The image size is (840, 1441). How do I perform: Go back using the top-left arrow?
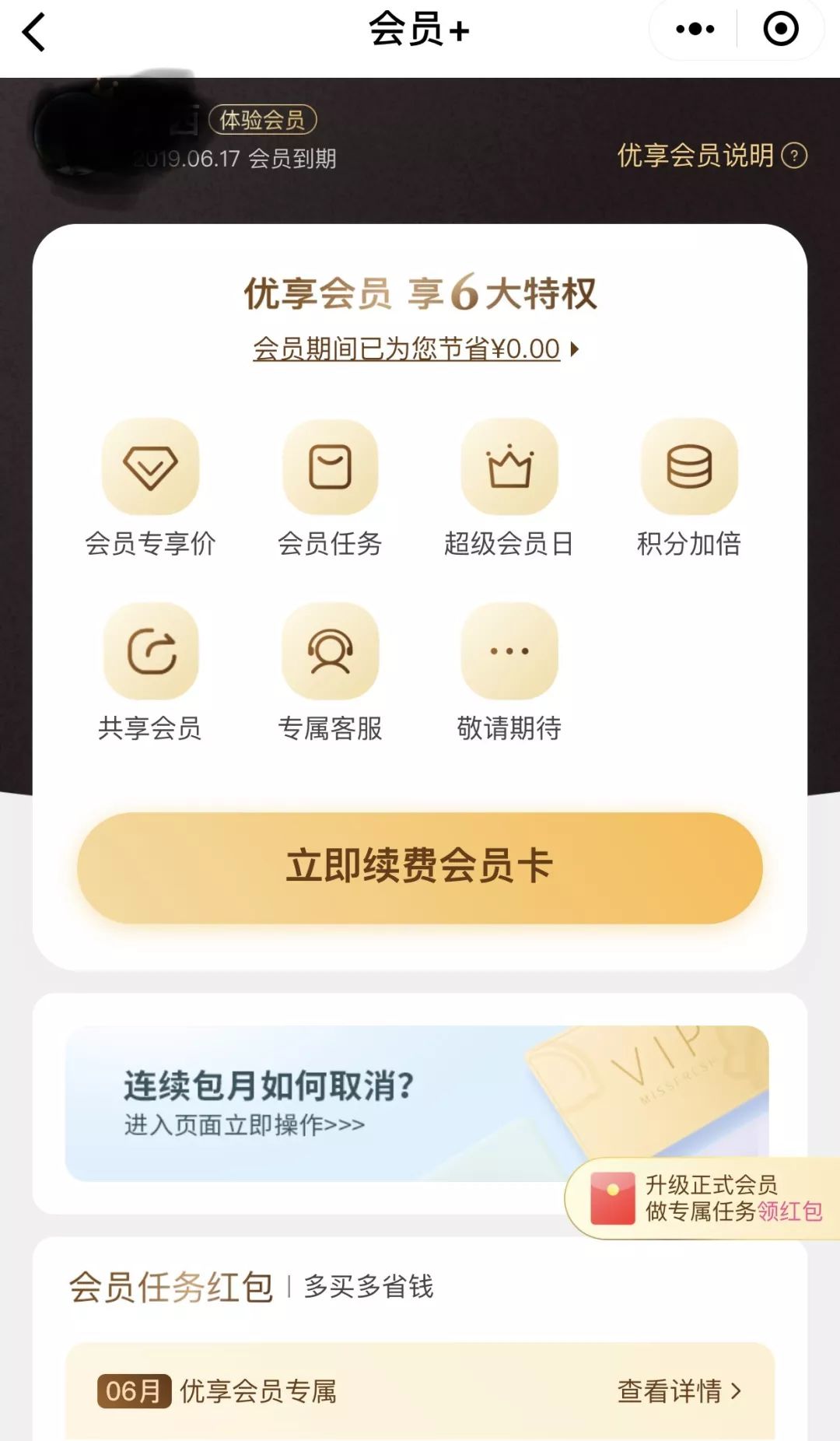point(35,32)
